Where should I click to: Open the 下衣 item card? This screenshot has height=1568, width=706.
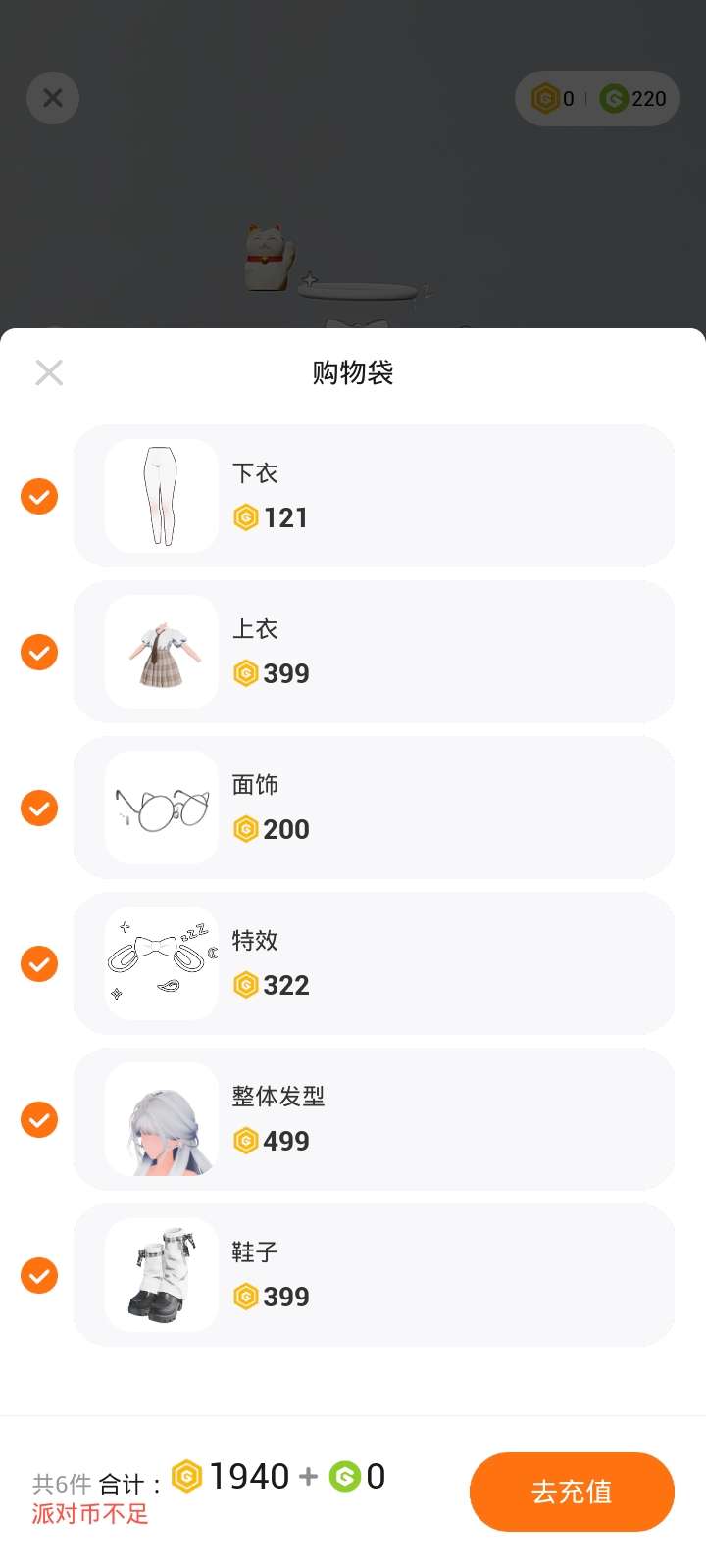(374, 496)
